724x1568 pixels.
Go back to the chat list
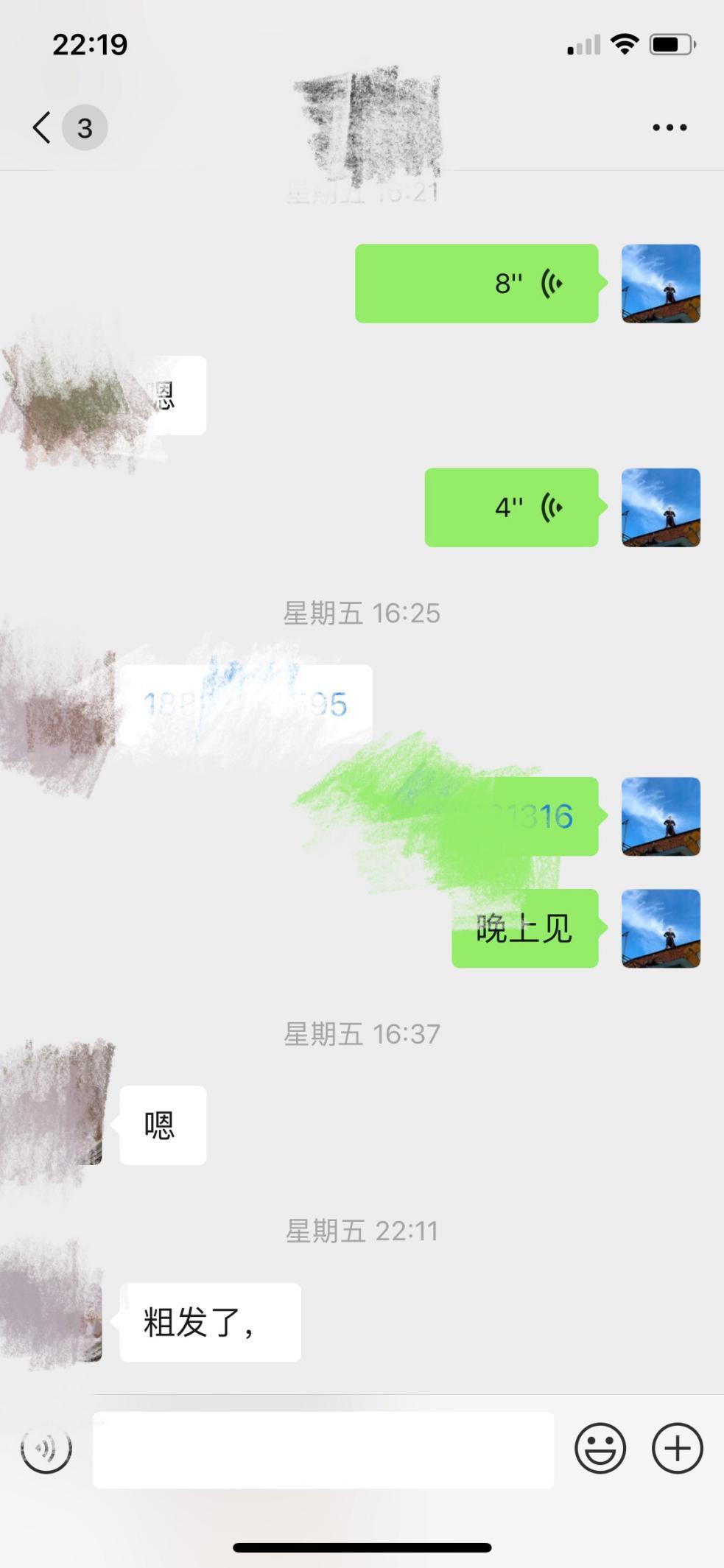(x=43, y=127)
